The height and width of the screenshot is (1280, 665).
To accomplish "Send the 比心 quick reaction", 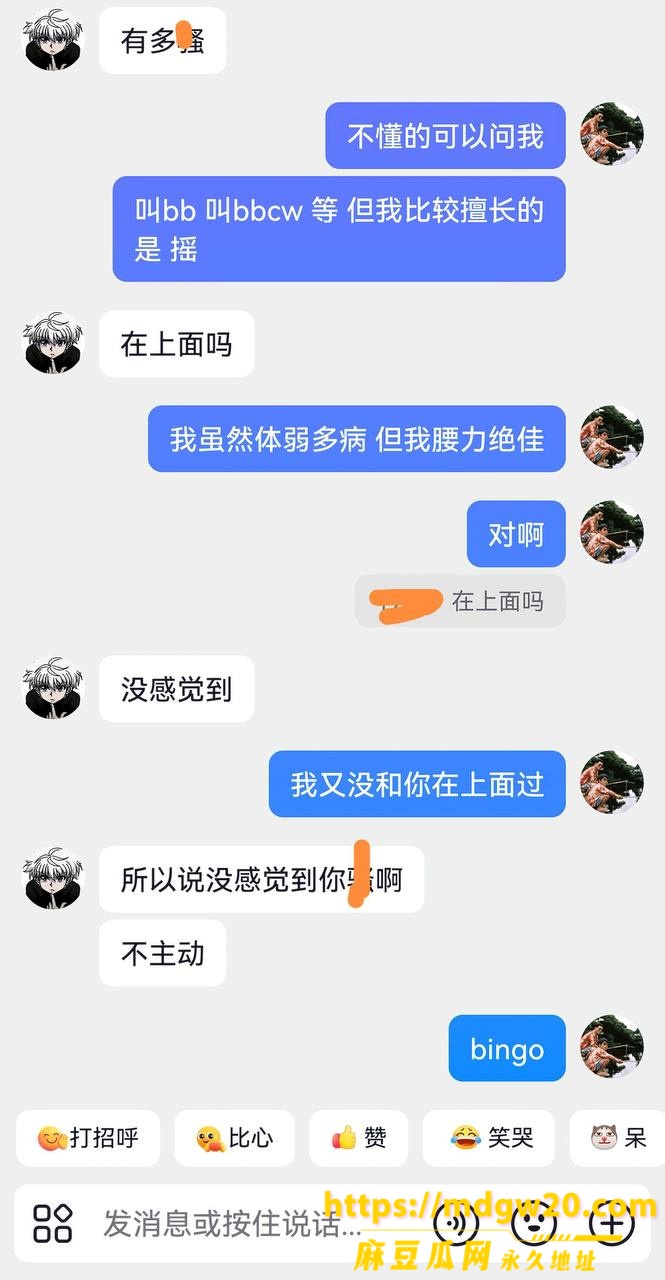I will coord(235,1138).
